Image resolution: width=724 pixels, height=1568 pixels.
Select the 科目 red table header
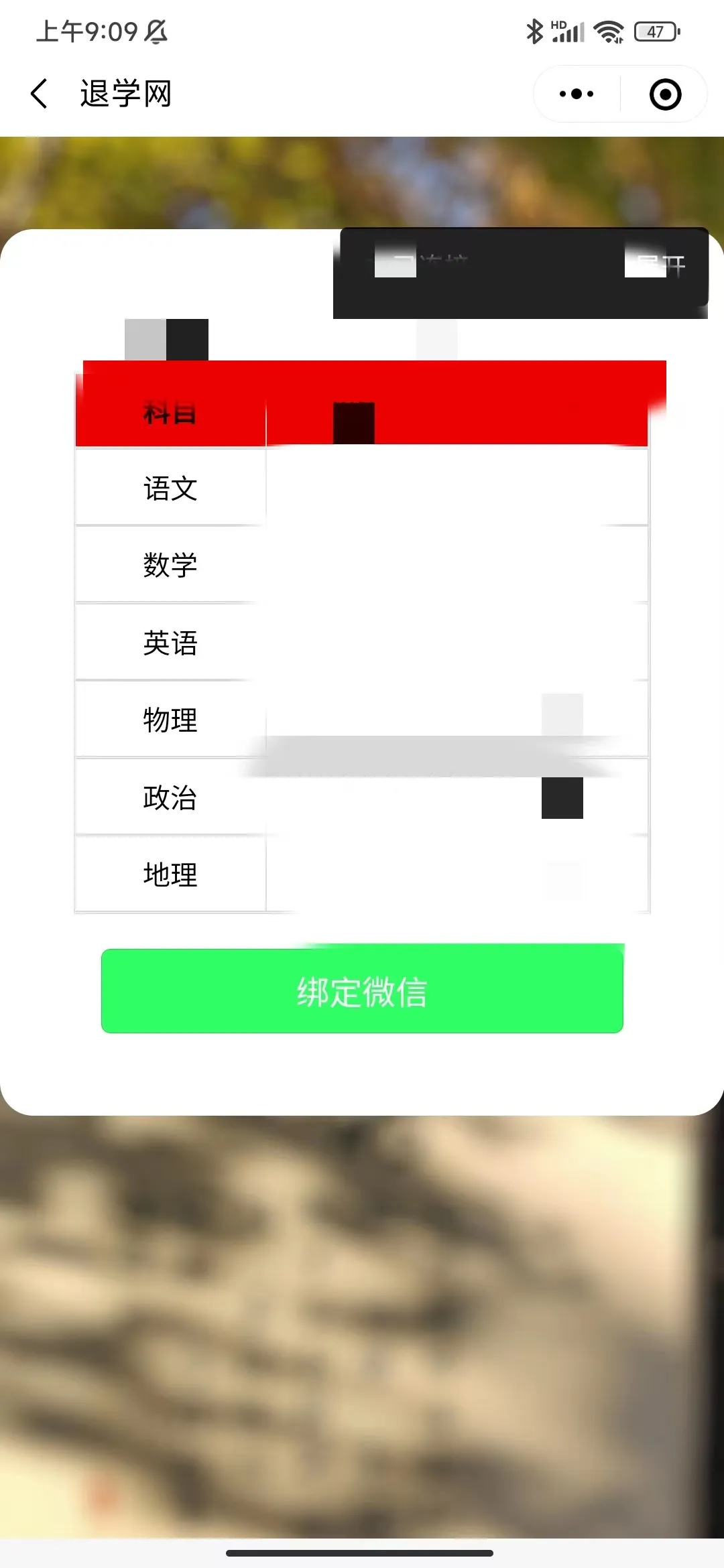tap(169, 411)
